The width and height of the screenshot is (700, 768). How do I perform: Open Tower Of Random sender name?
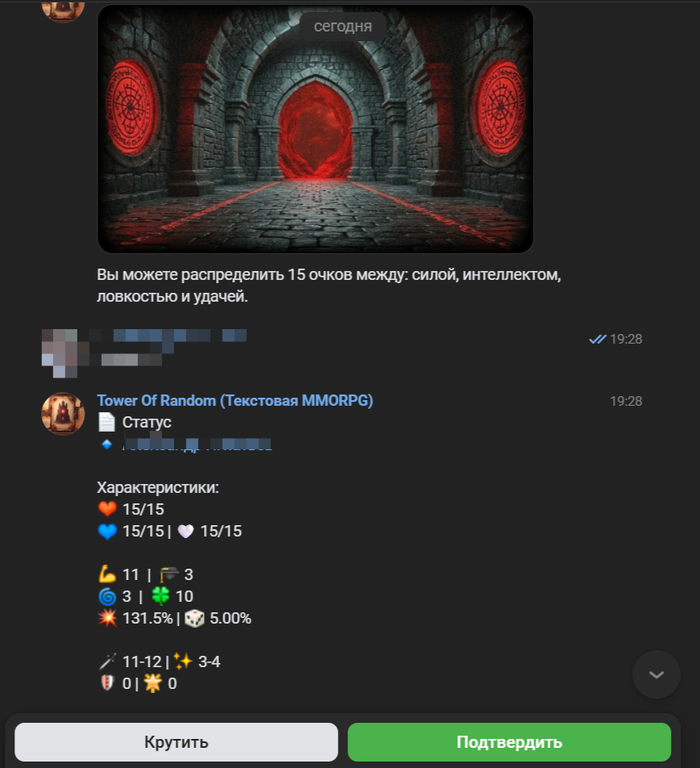234,400
